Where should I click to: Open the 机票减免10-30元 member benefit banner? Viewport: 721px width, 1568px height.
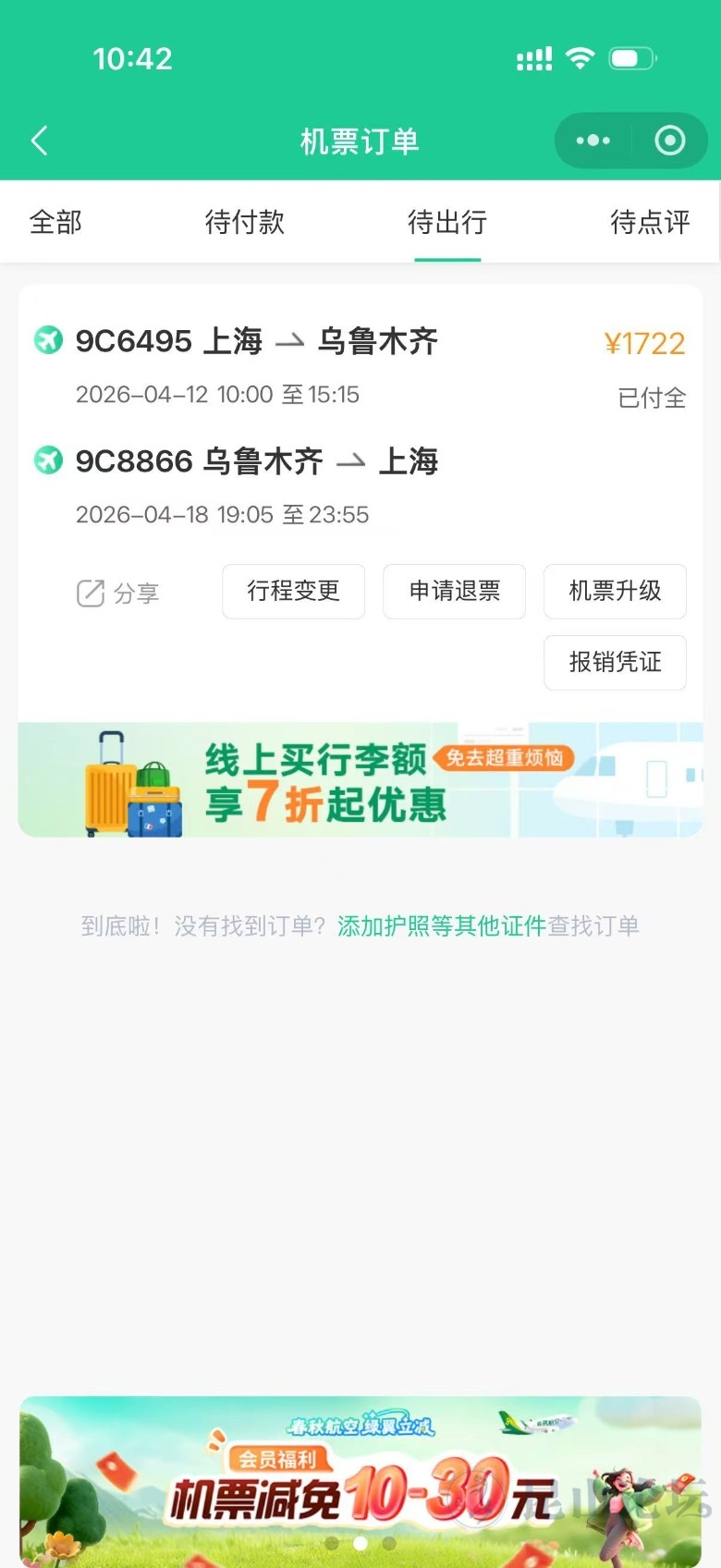tap(360, 1479)
